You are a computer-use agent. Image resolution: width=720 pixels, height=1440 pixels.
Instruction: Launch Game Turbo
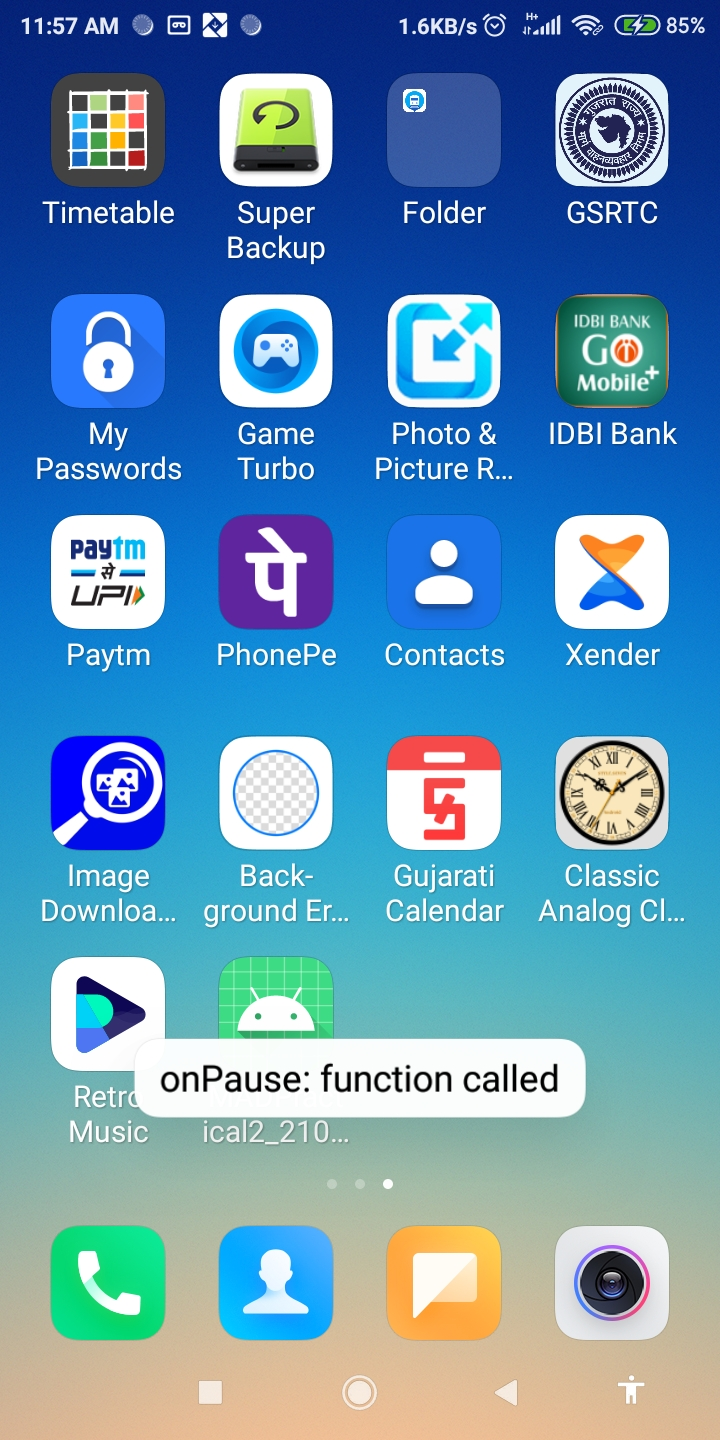[276, 351]
